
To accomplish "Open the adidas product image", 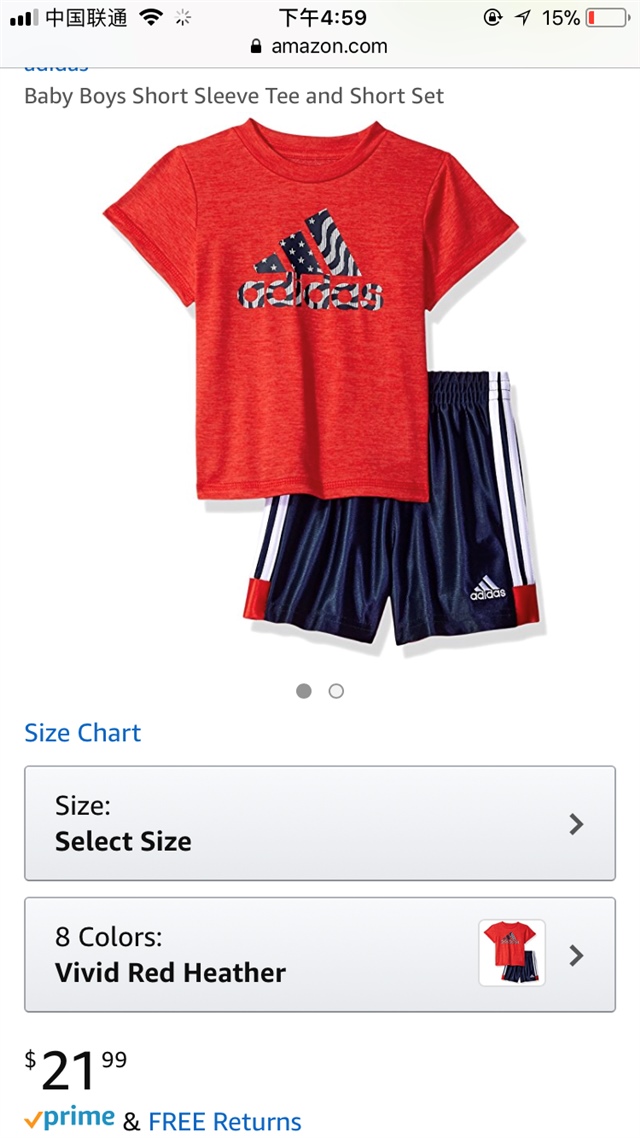I will coord(320,385).
